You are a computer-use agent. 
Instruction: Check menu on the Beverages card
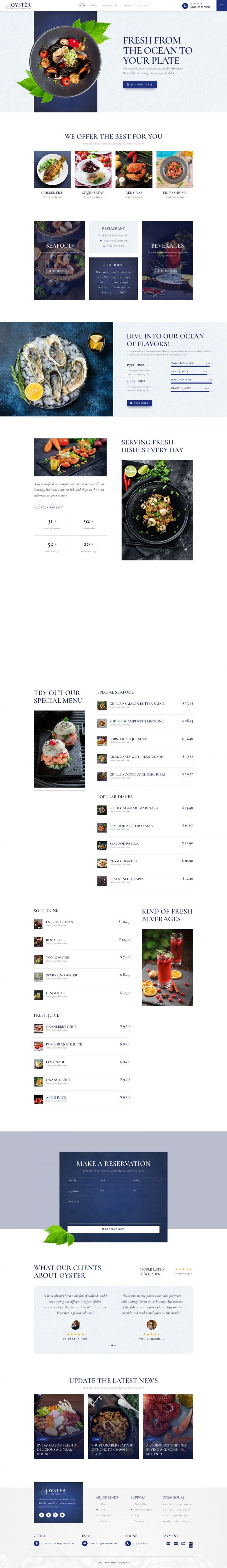pyautogui.click(x=167, y=271)
